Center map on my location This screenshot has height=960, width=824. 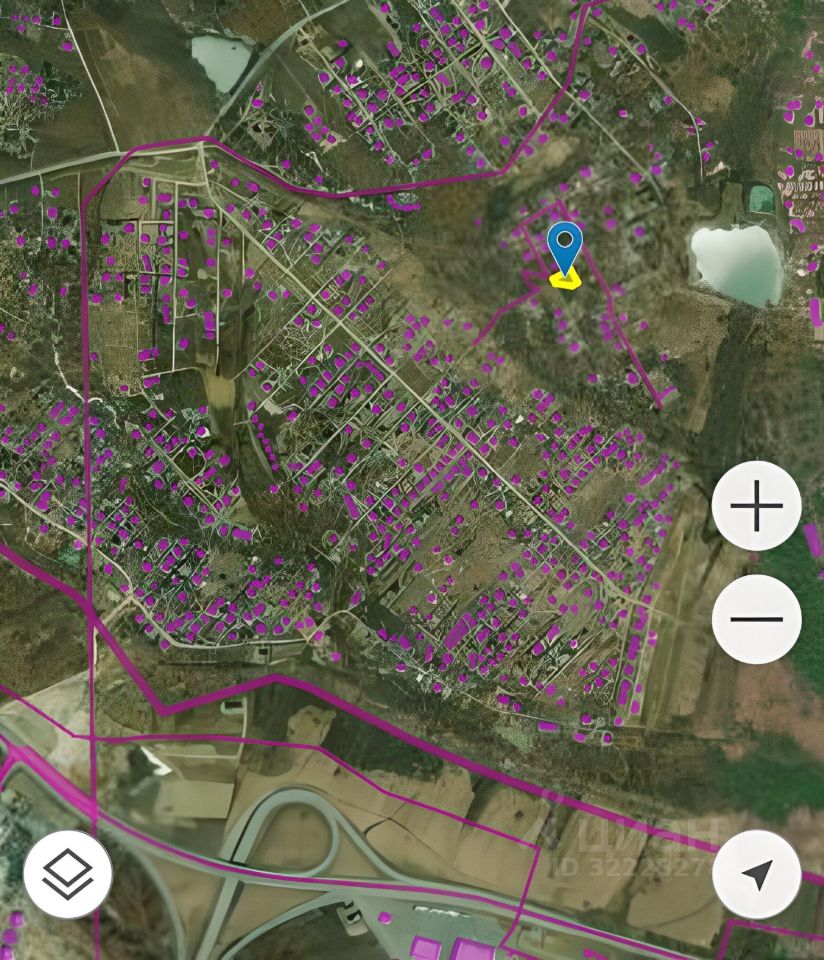click(756, 874)
